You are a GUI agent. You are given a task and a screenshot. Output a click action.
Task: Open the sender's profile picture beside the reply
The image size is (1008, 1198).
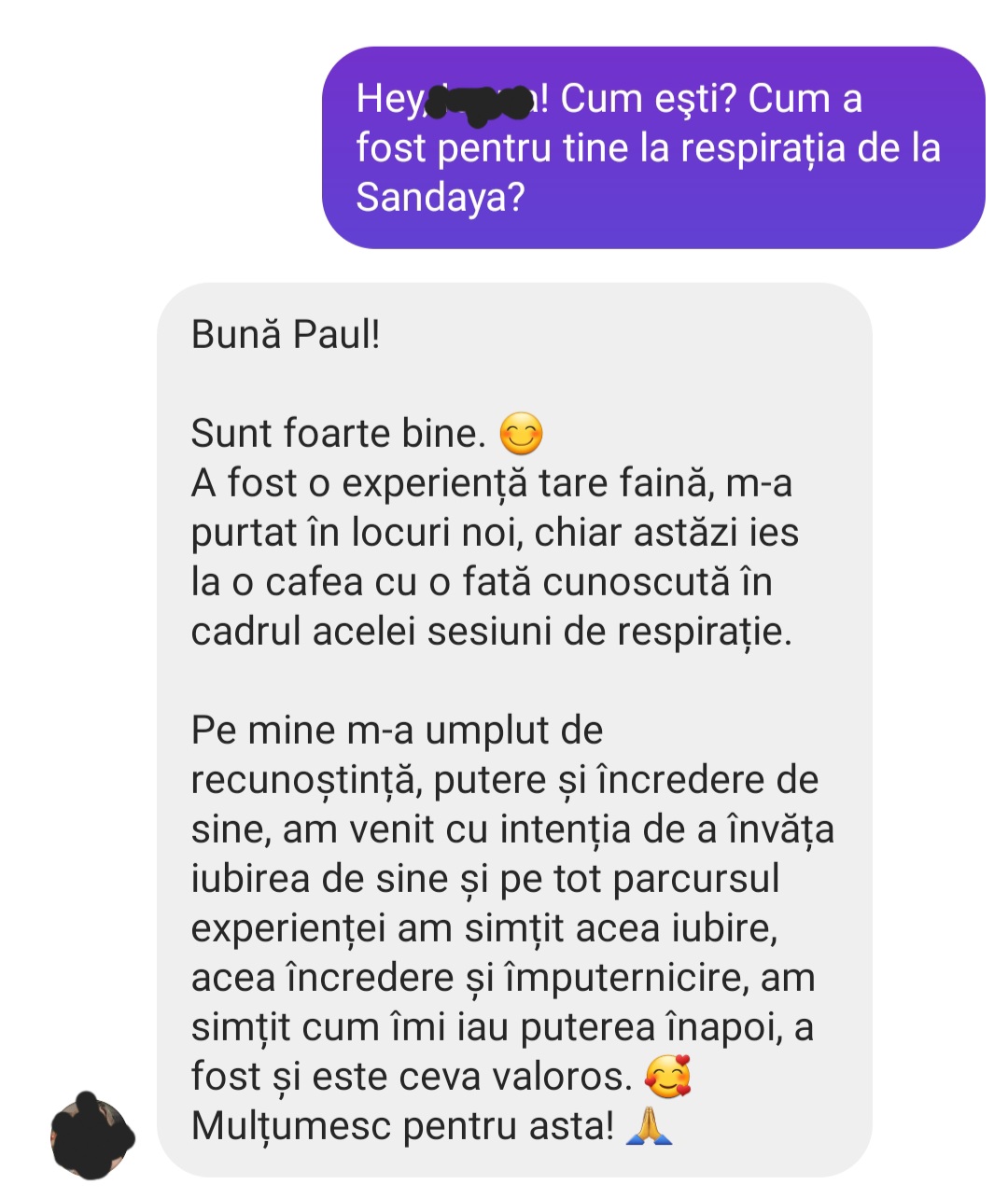[91, 1135]
